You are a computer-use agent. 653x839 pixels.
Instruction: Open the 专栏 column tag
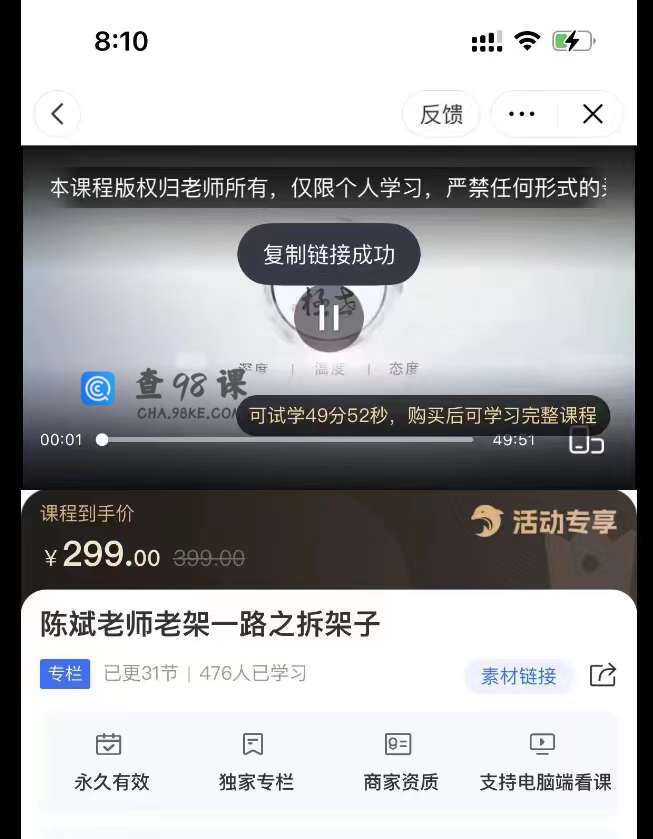tap(65, 674)
